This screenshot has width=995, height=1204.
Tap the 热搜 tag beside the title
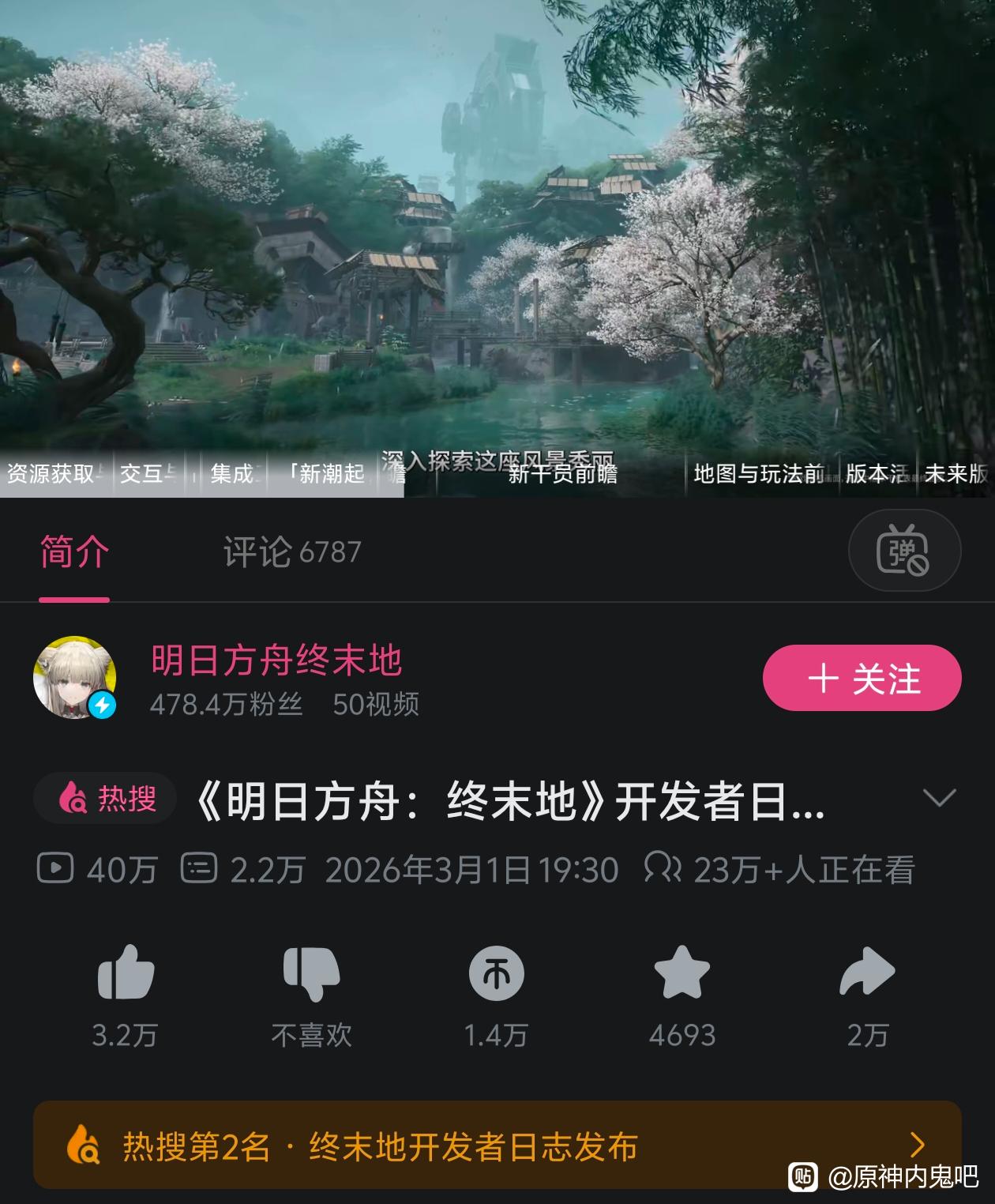[x=107, y=799]
